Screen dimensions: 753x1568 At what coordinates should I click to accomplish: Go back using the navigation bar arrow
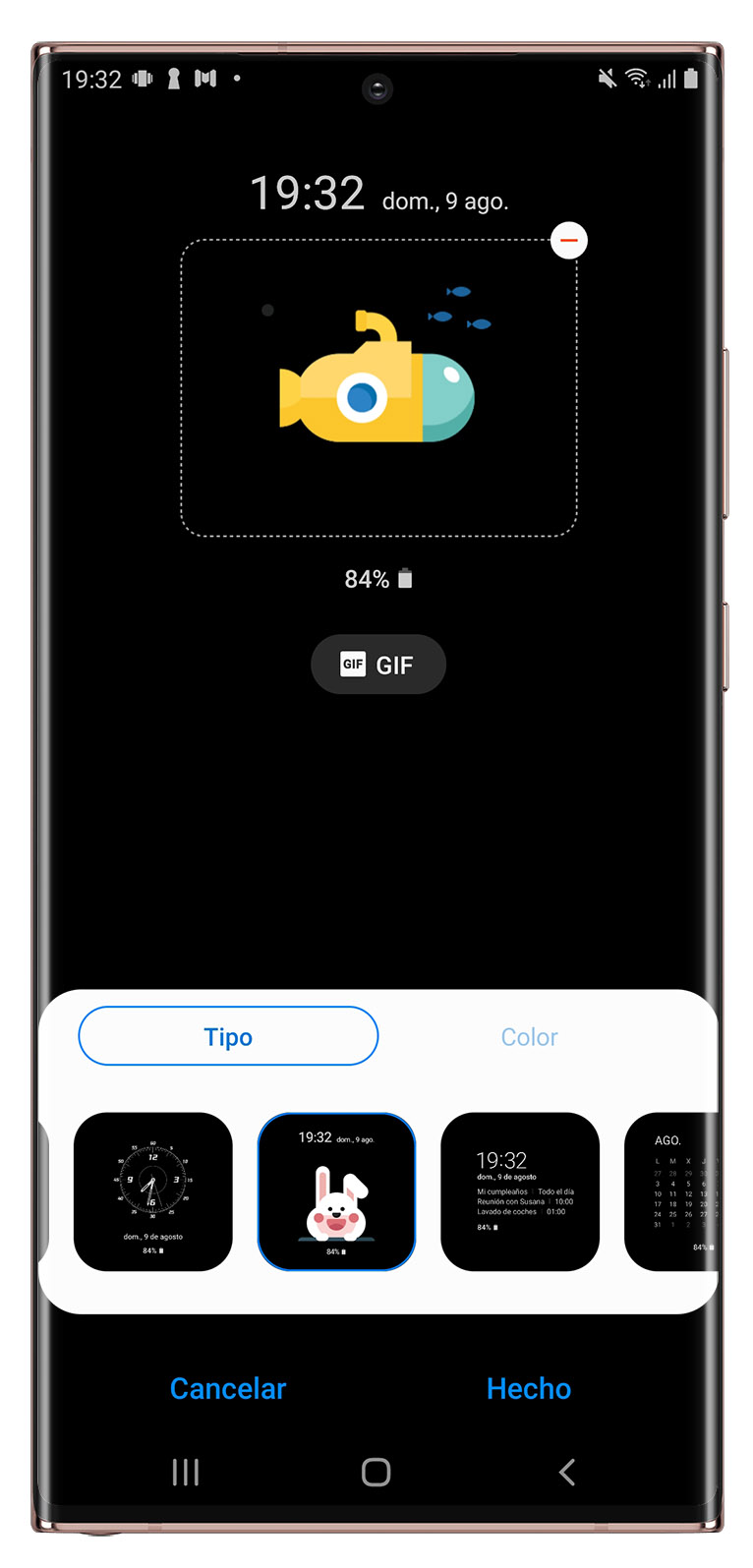coord(566,1472)
